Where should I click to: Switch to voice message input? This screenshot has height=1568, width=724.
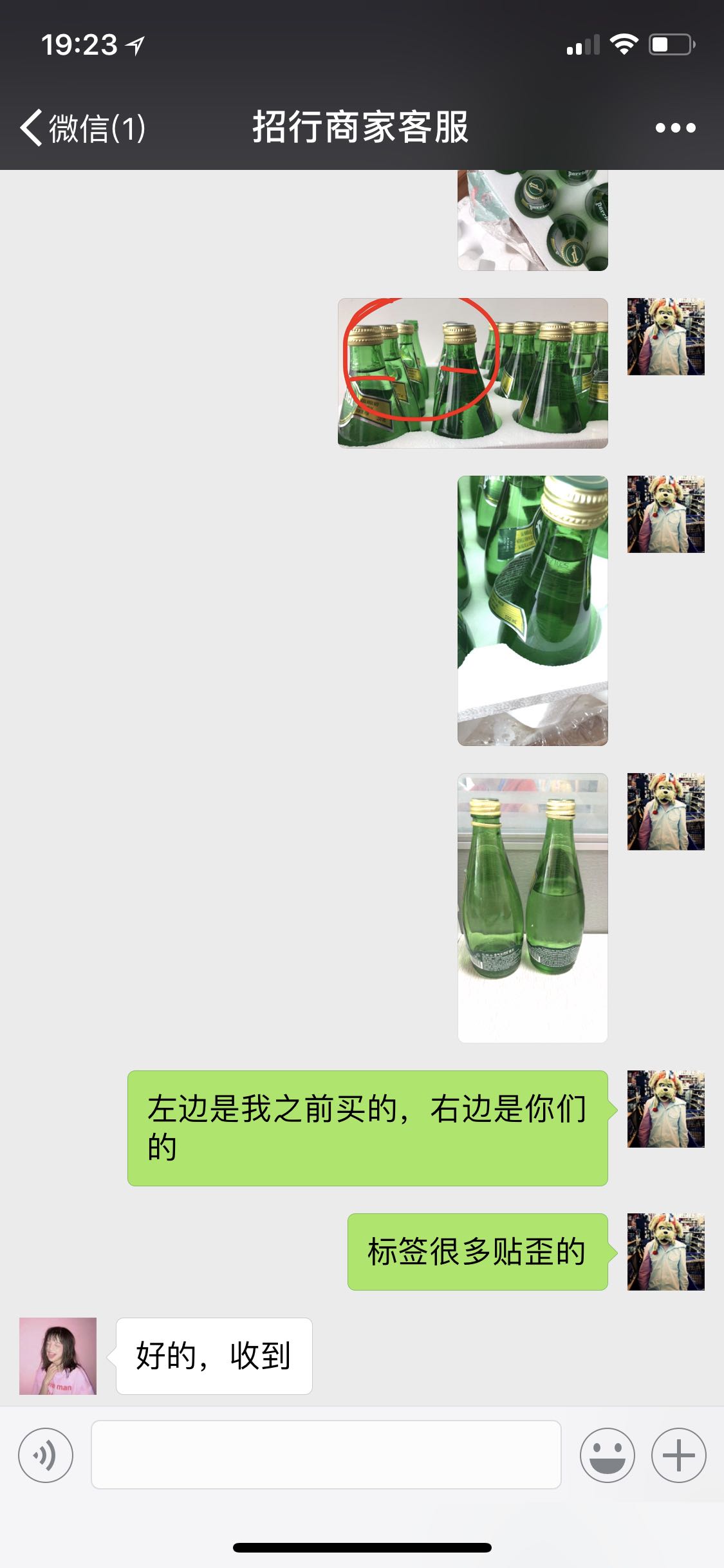[x=46, y=1455]
